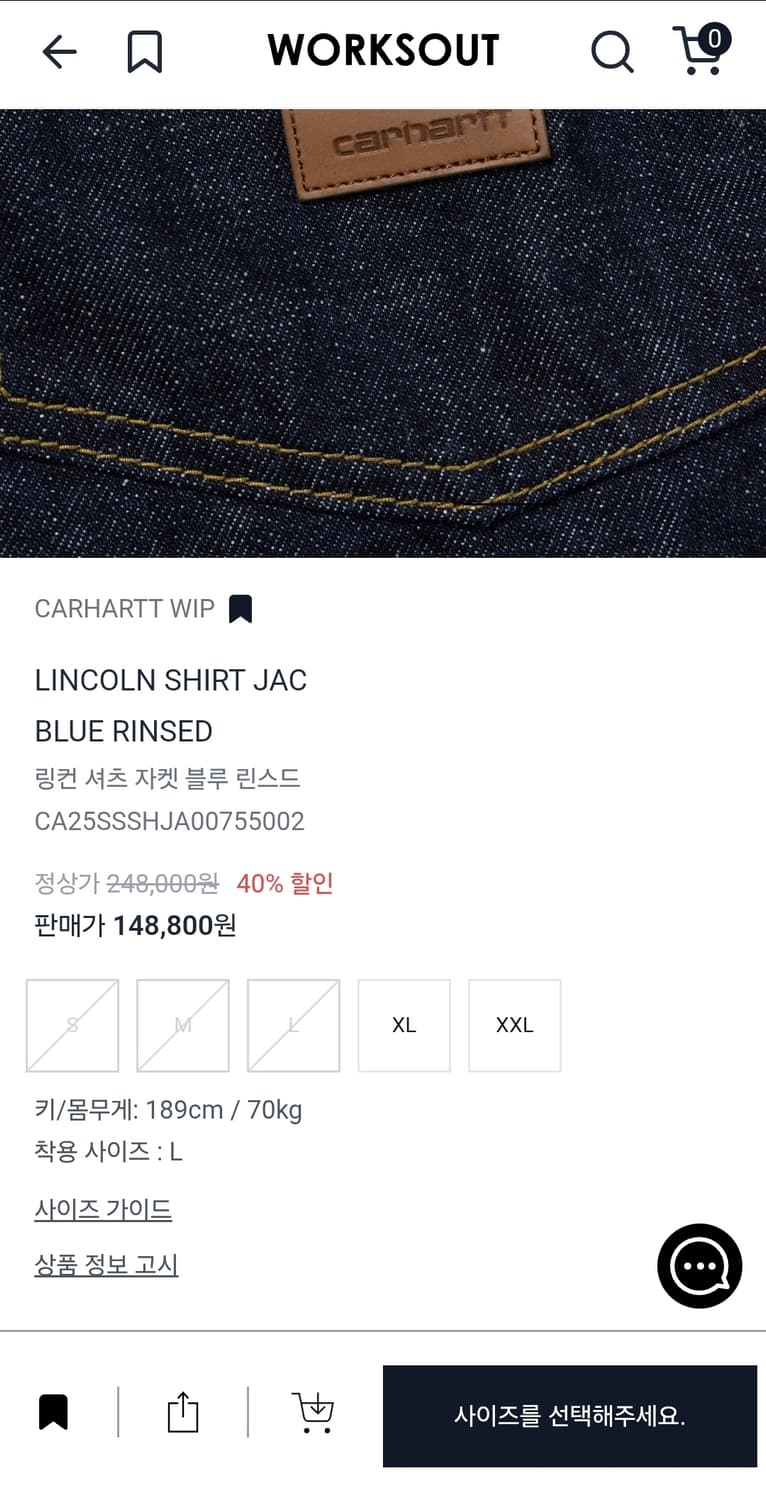766x1500 pixels.
Task: Tap the back arrow to return
Action: 59,52
